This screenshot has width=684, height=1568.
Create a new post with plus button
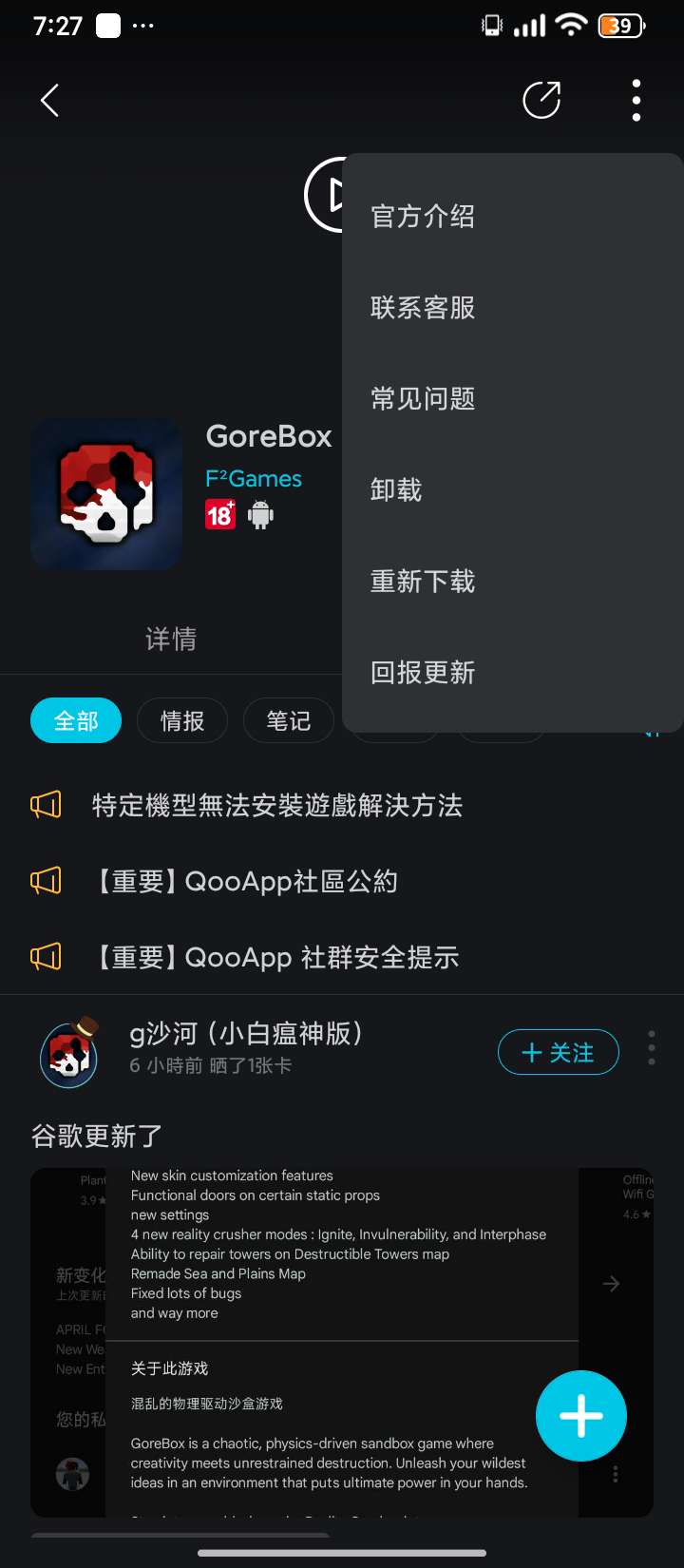point(580,1416)
